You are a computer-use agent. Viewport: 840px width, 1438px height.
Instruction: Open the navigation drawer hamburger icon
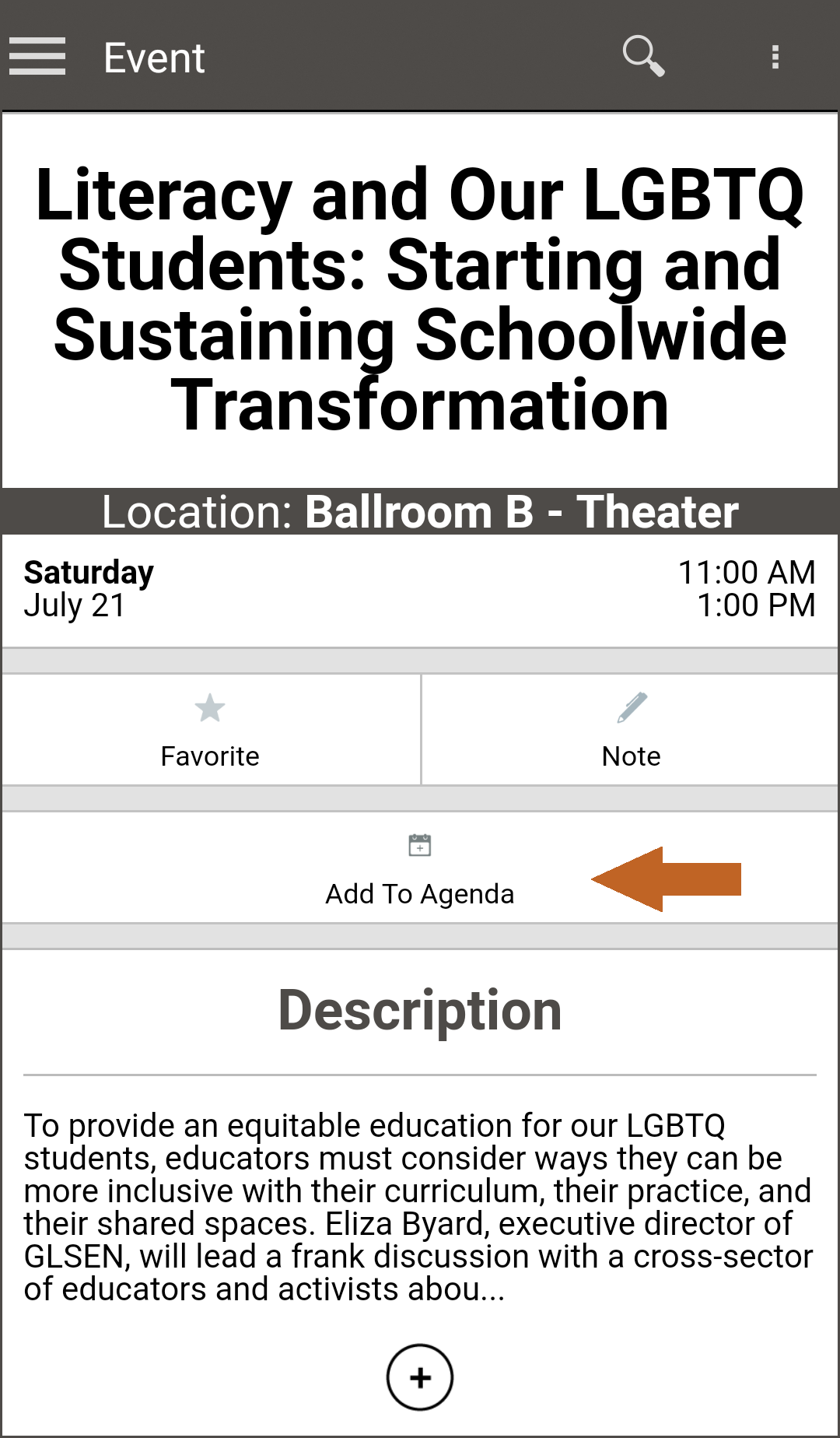(37, 56)
